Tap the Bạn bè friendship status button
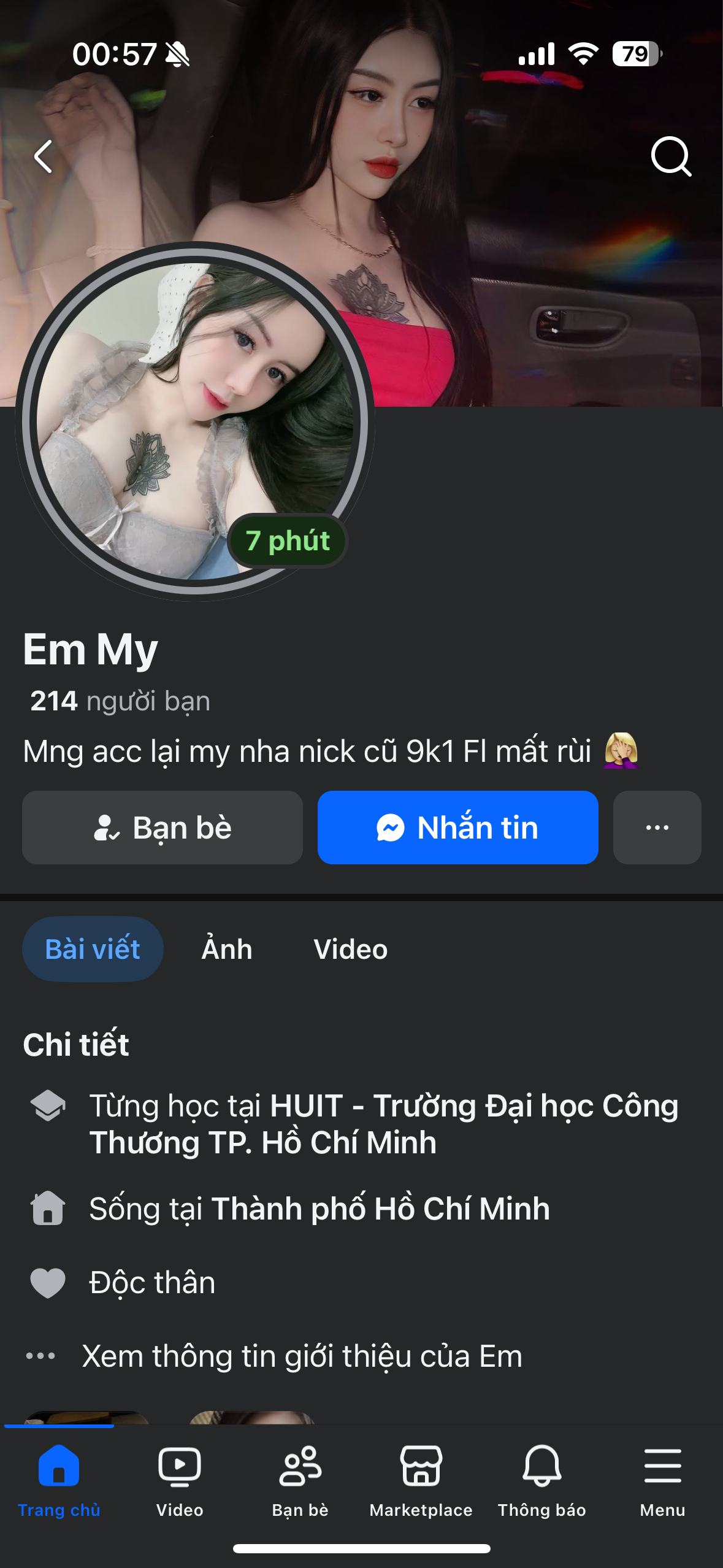 point(163,828)
